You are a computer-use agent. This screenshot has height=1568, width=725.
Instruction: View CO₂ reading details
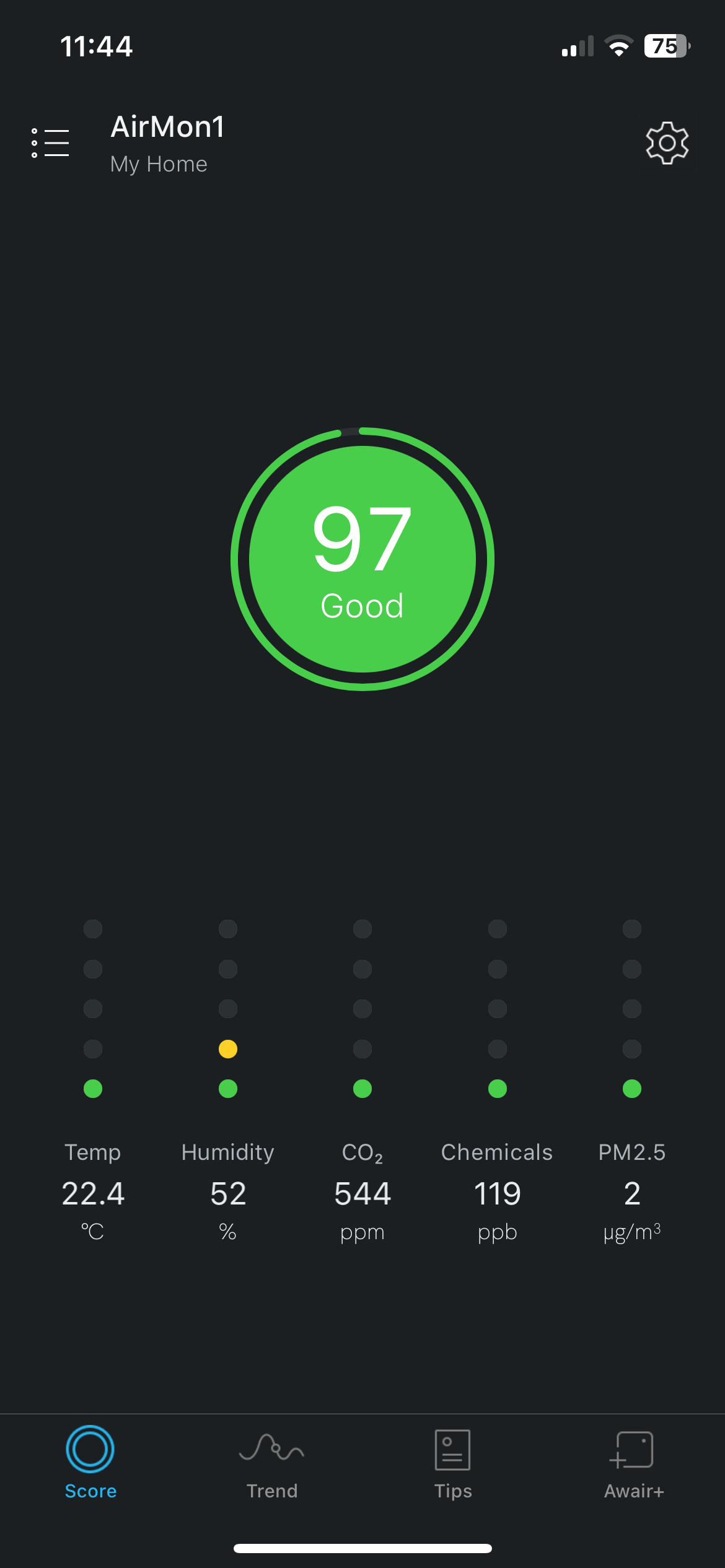(362, 1191)
